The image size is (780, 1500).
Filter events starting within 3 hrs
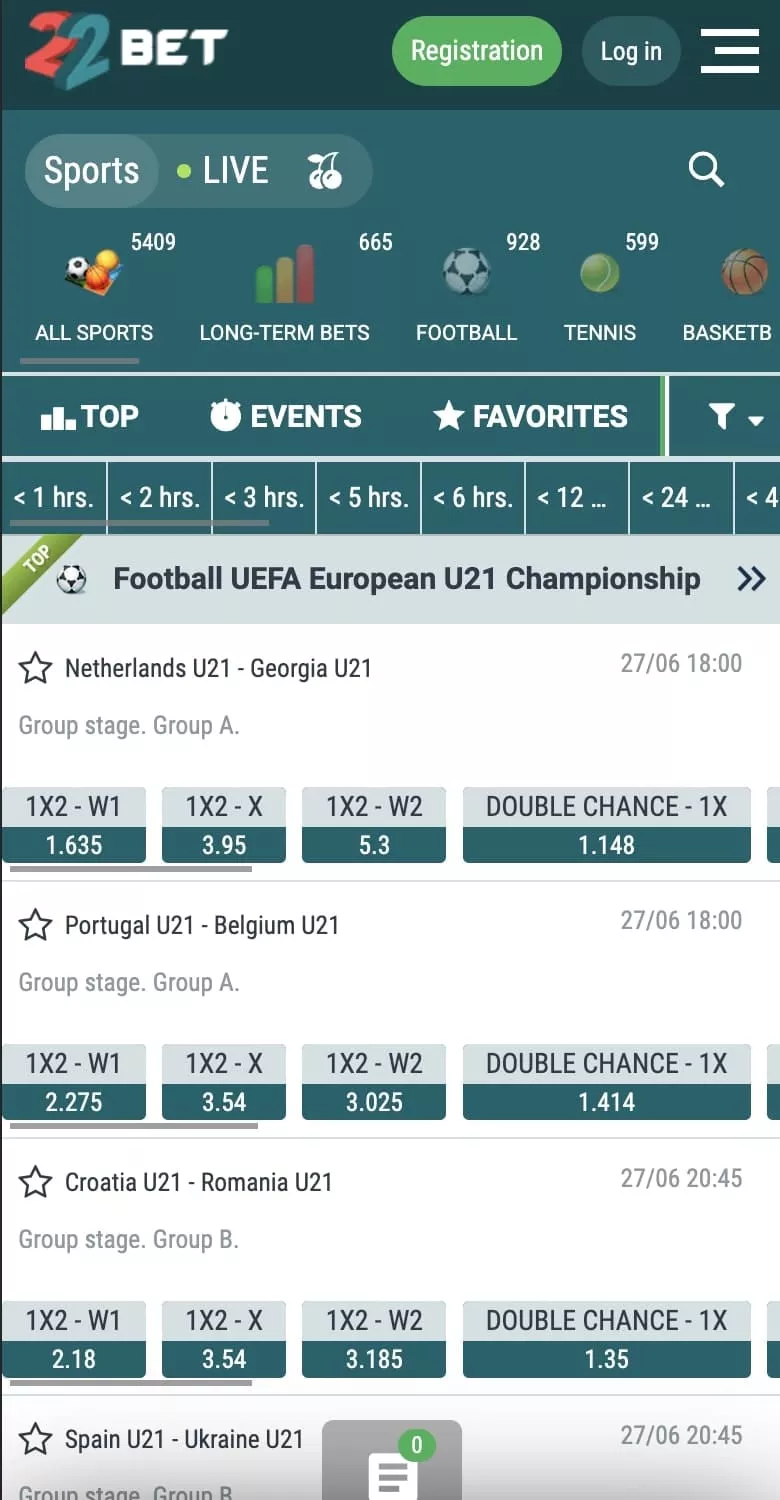point(264,497)
